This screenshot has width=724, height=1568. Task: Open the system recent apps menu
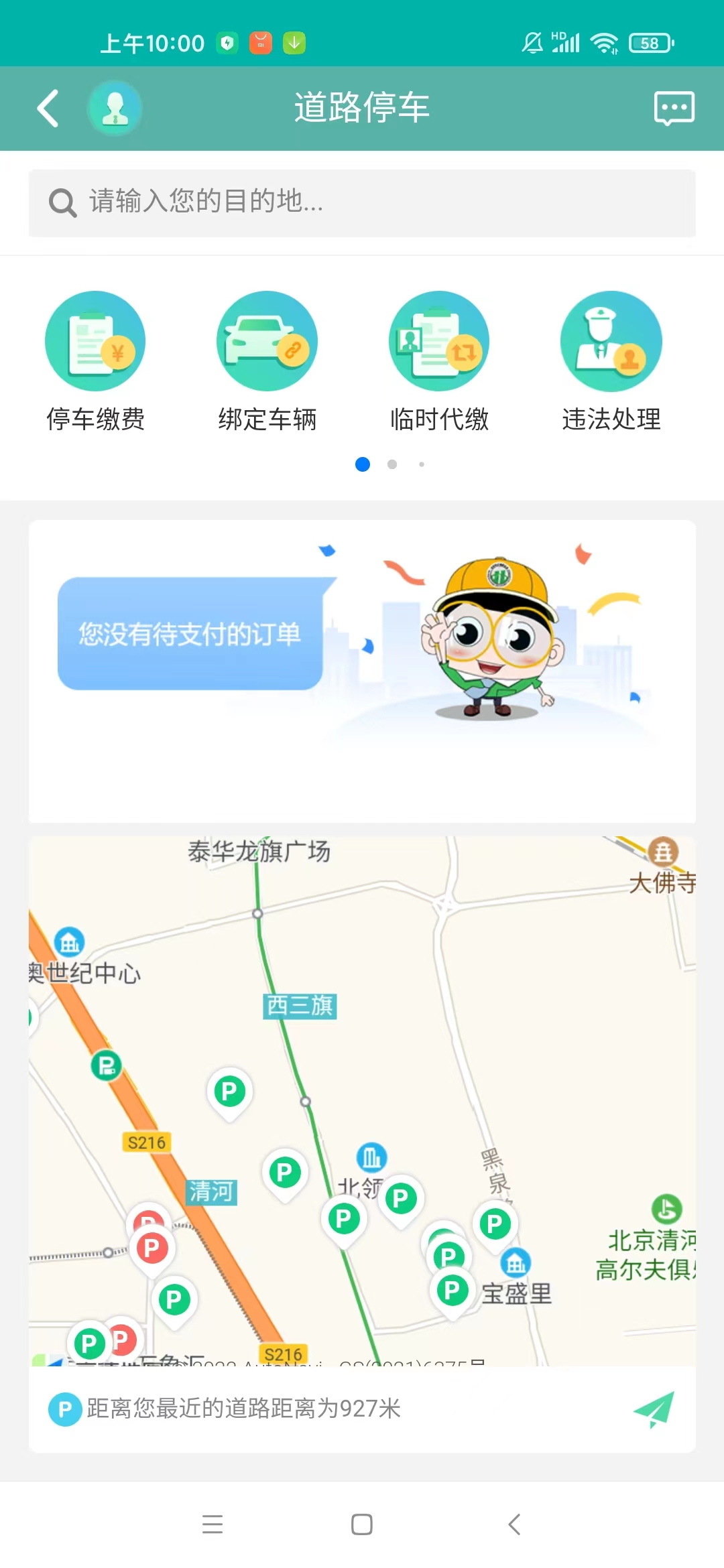click(213, 1524)
